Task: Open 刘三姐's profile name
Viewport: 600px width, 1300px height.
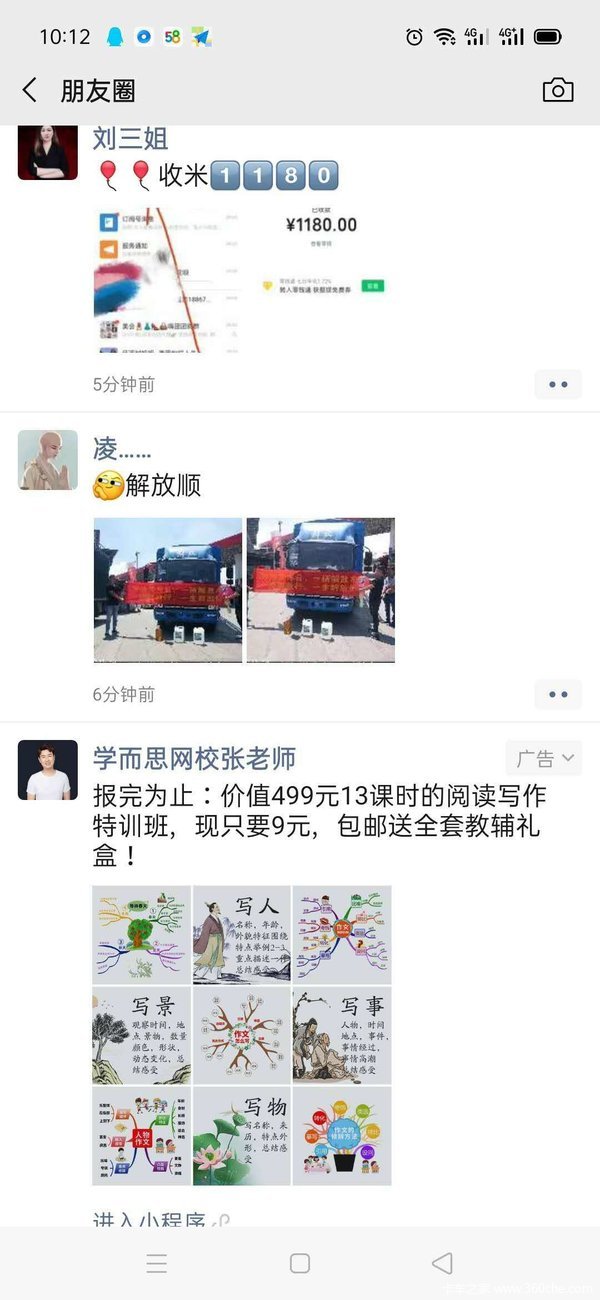Action: point(130,138)
